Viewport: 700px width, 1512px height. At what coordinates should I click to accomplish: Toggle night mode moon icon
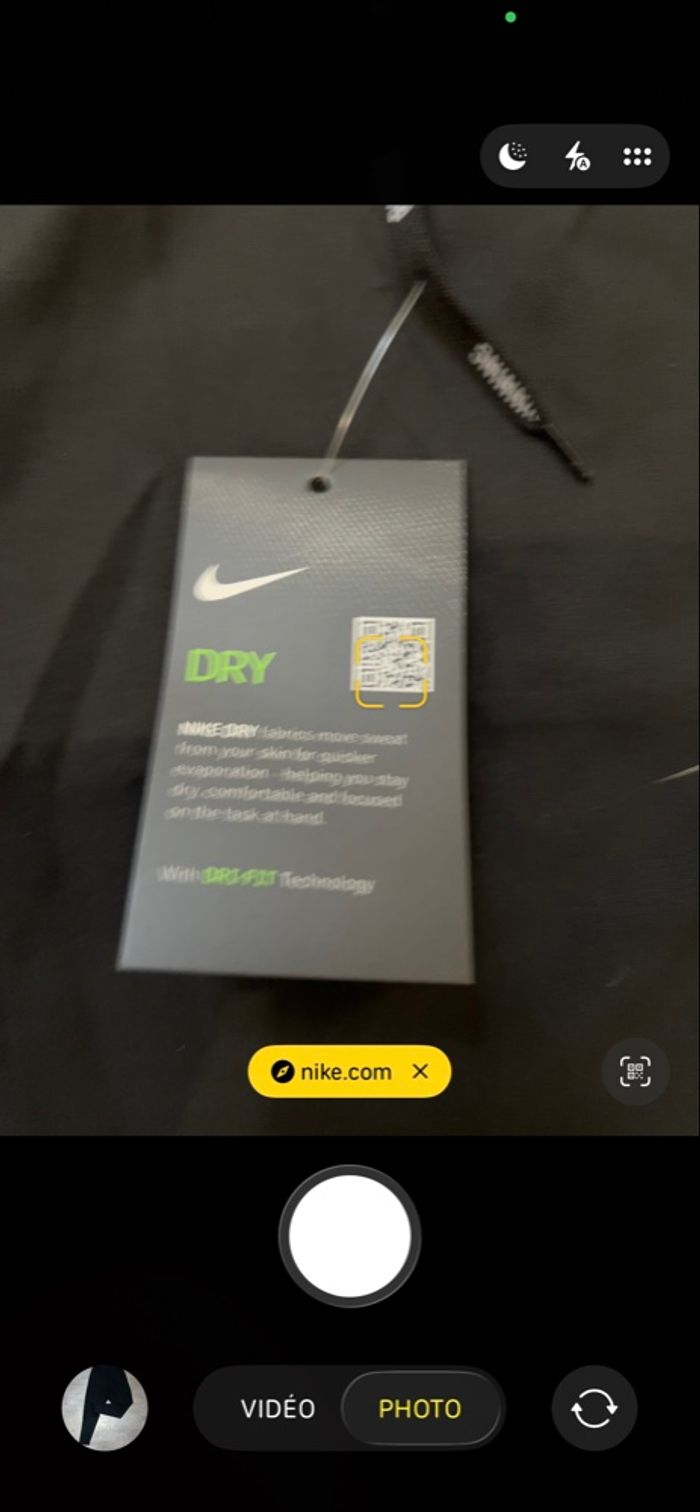513,156
